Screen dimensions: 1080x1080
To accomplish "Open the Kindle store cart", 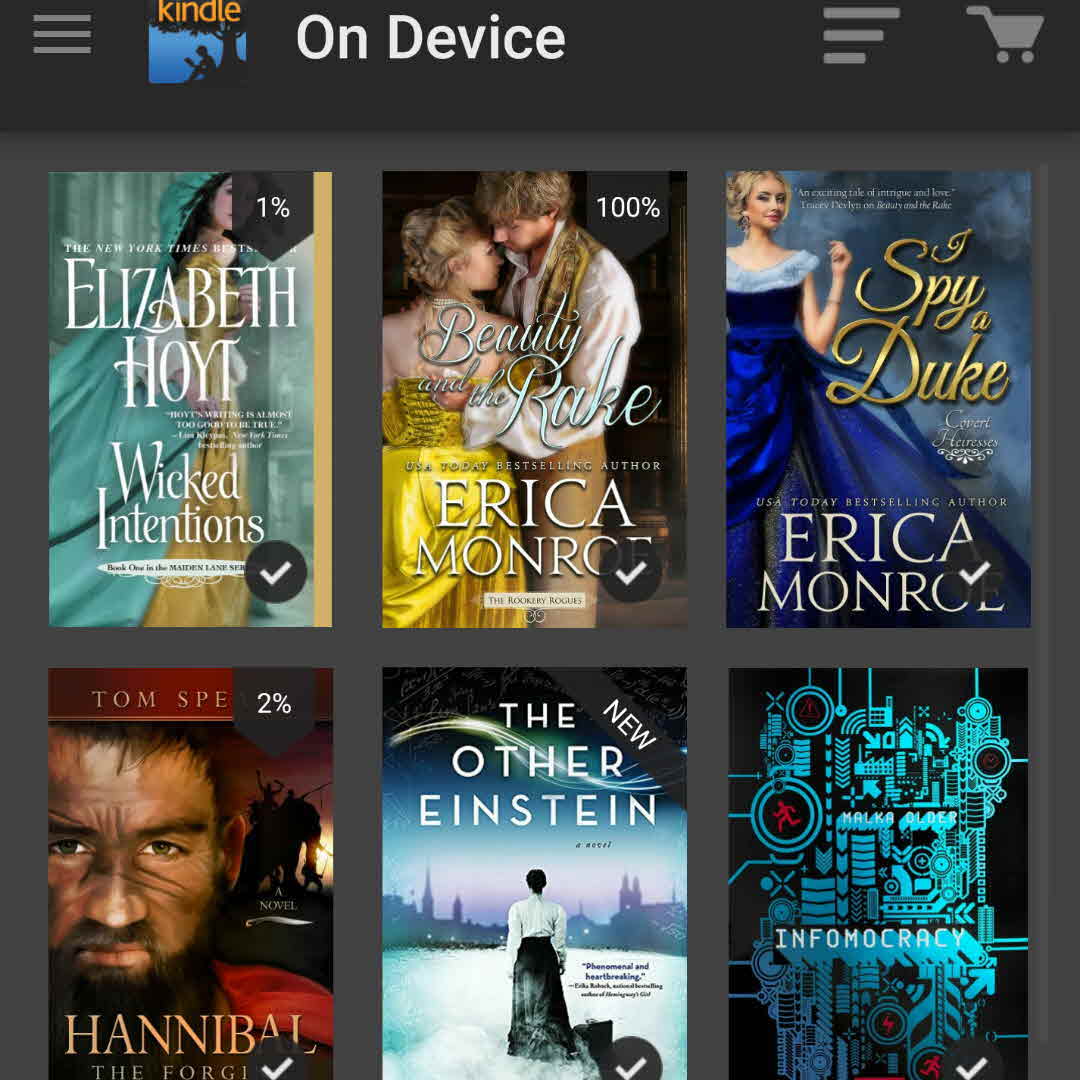I will pos(1004,36).
